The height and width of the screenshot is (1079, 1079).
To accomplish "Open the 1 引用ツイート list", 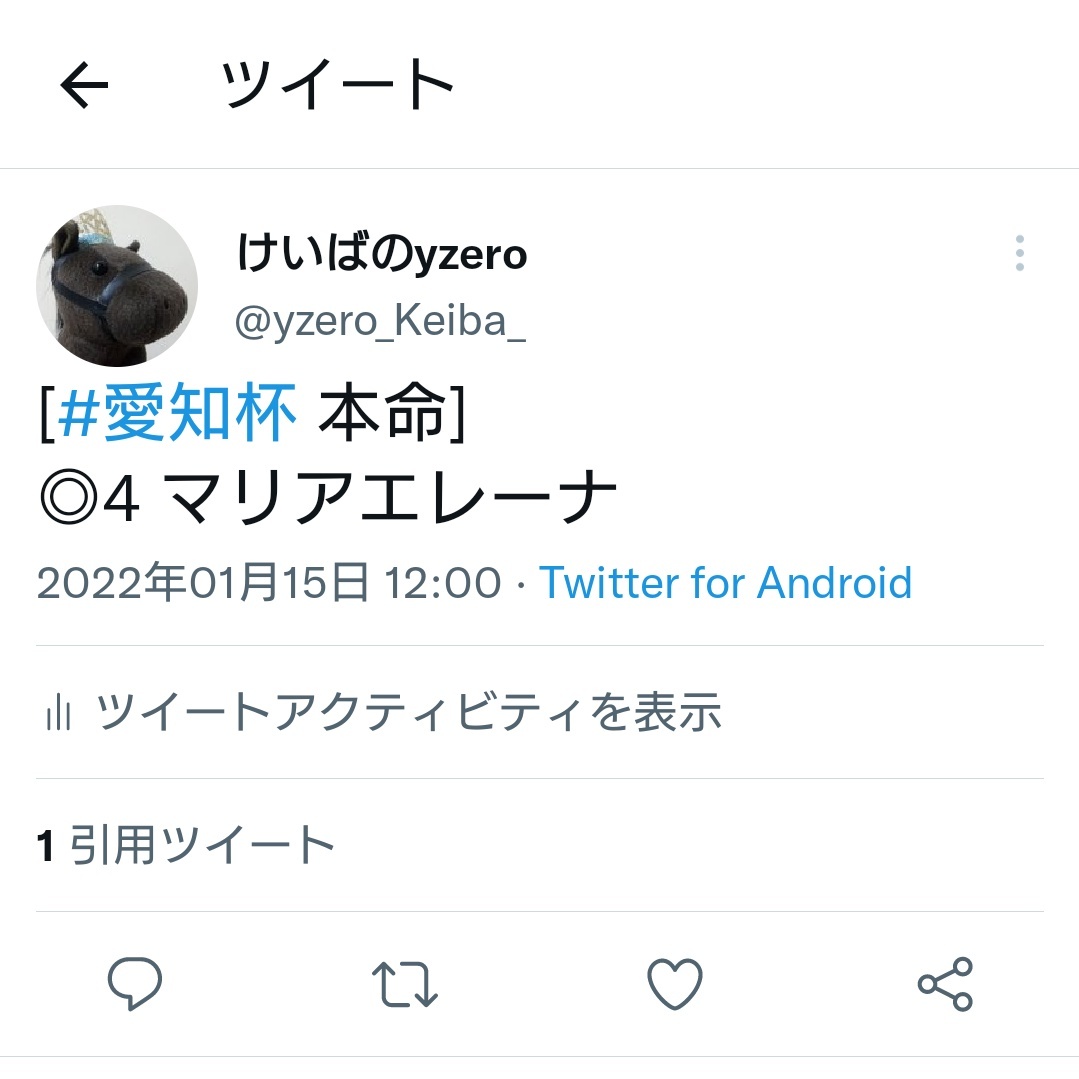I will click(x=186, y=846).
